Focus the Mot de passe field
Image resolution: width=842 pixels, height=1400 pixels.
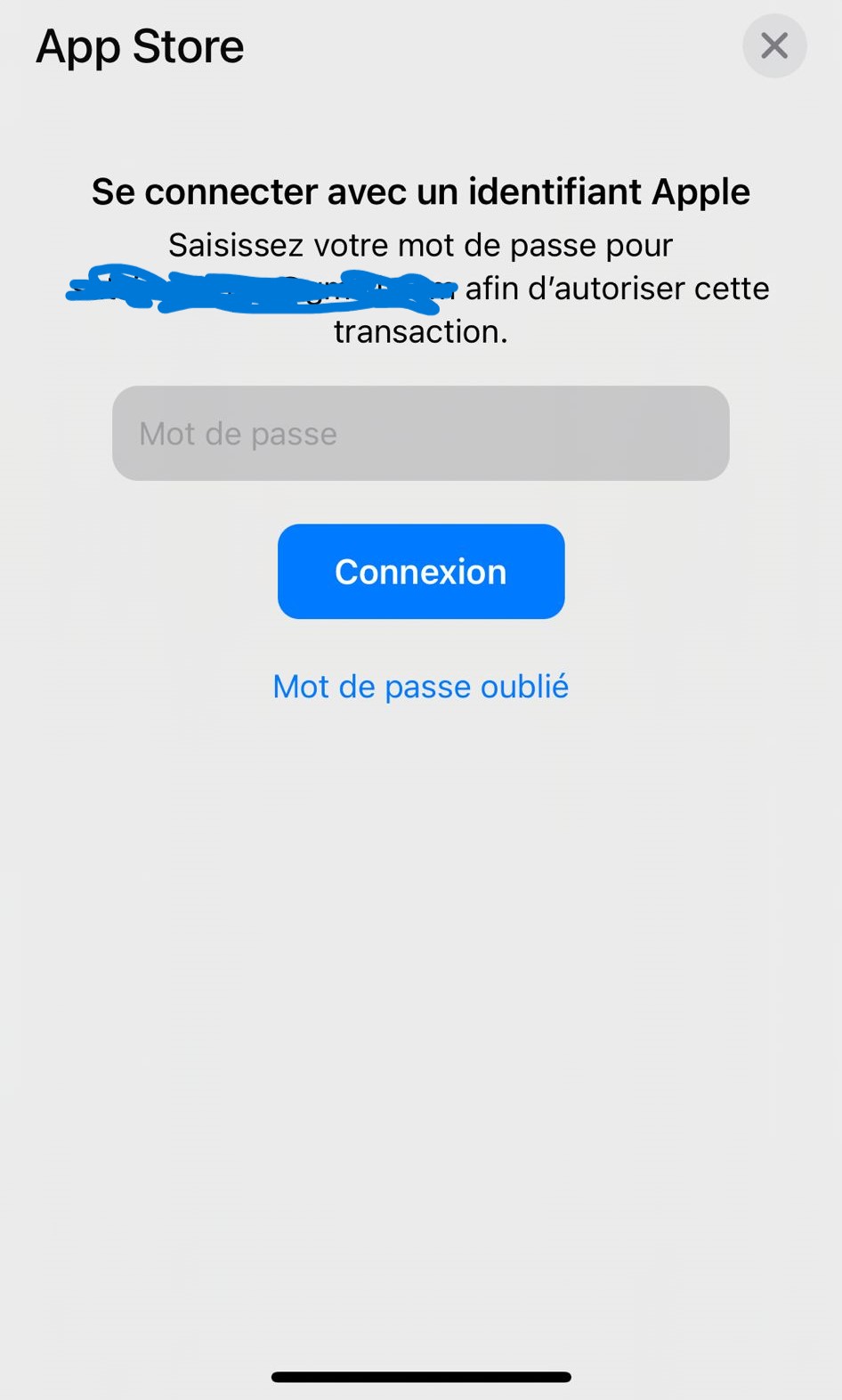tap(420, 434)
